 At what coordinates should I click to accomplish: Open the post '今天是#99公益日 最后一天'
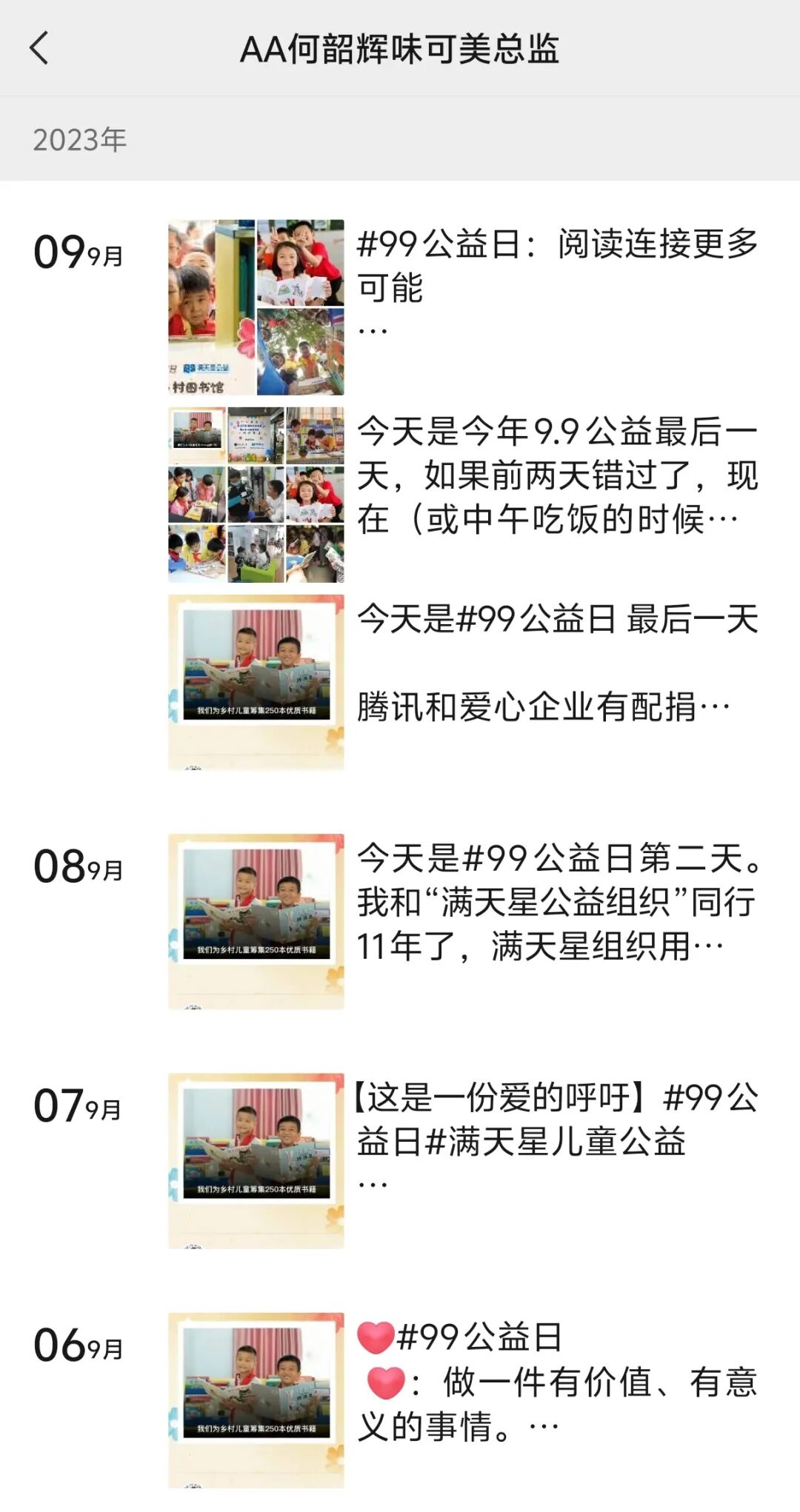click(x=556, y=663)
